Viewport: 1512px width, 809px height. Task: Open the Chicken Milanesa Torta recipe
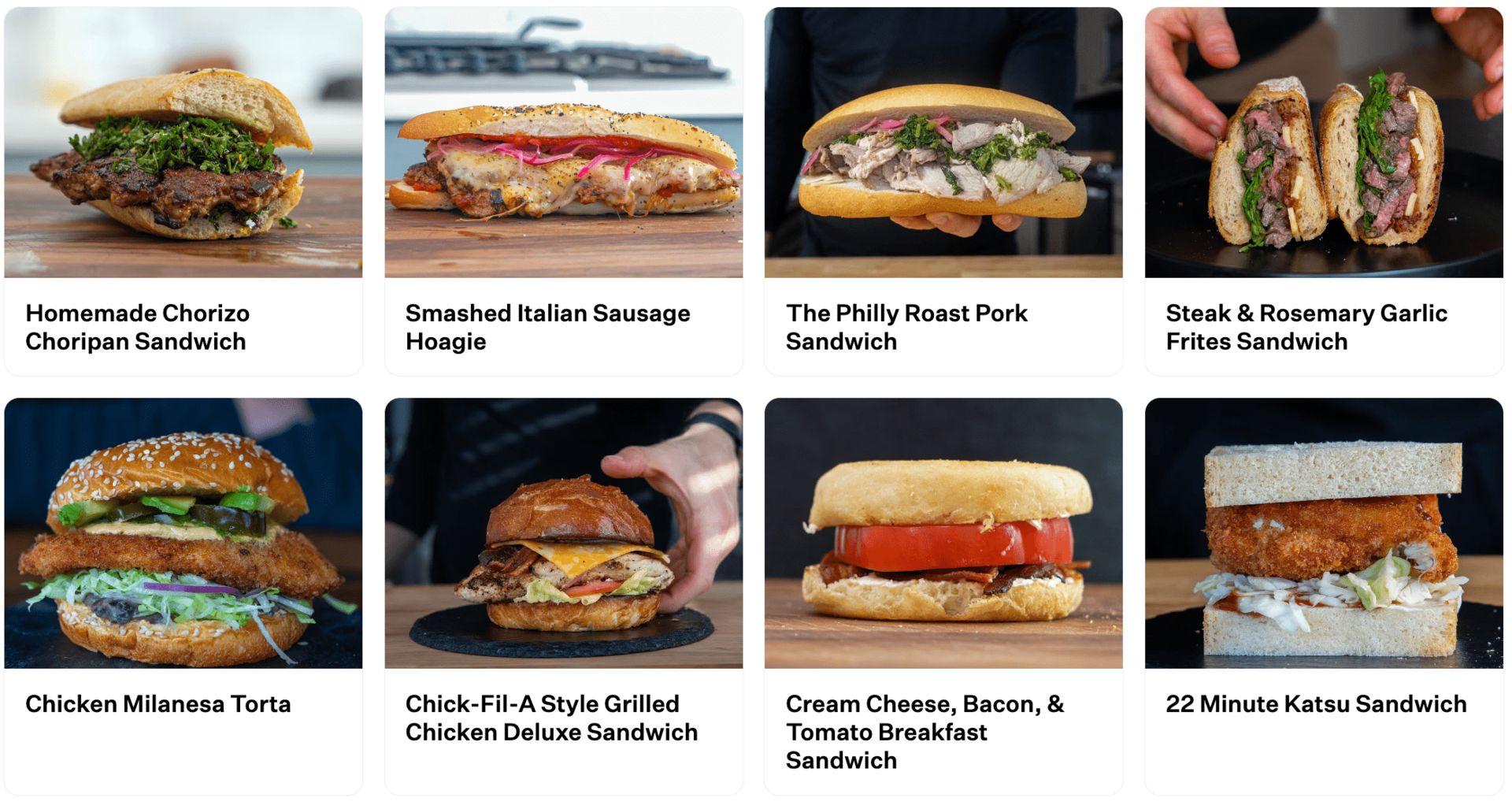pos(157,703)
